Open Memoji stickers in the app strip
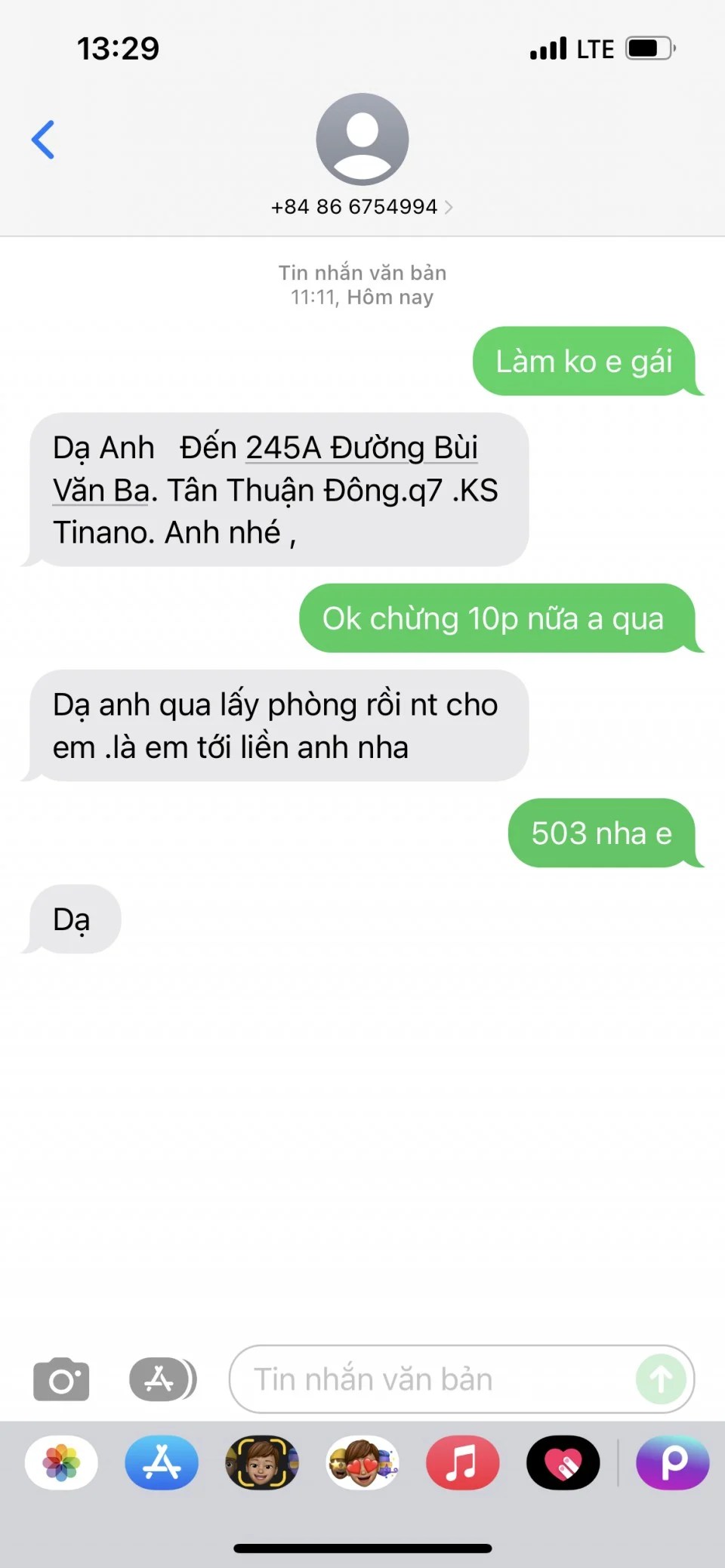 [362, 1463]
